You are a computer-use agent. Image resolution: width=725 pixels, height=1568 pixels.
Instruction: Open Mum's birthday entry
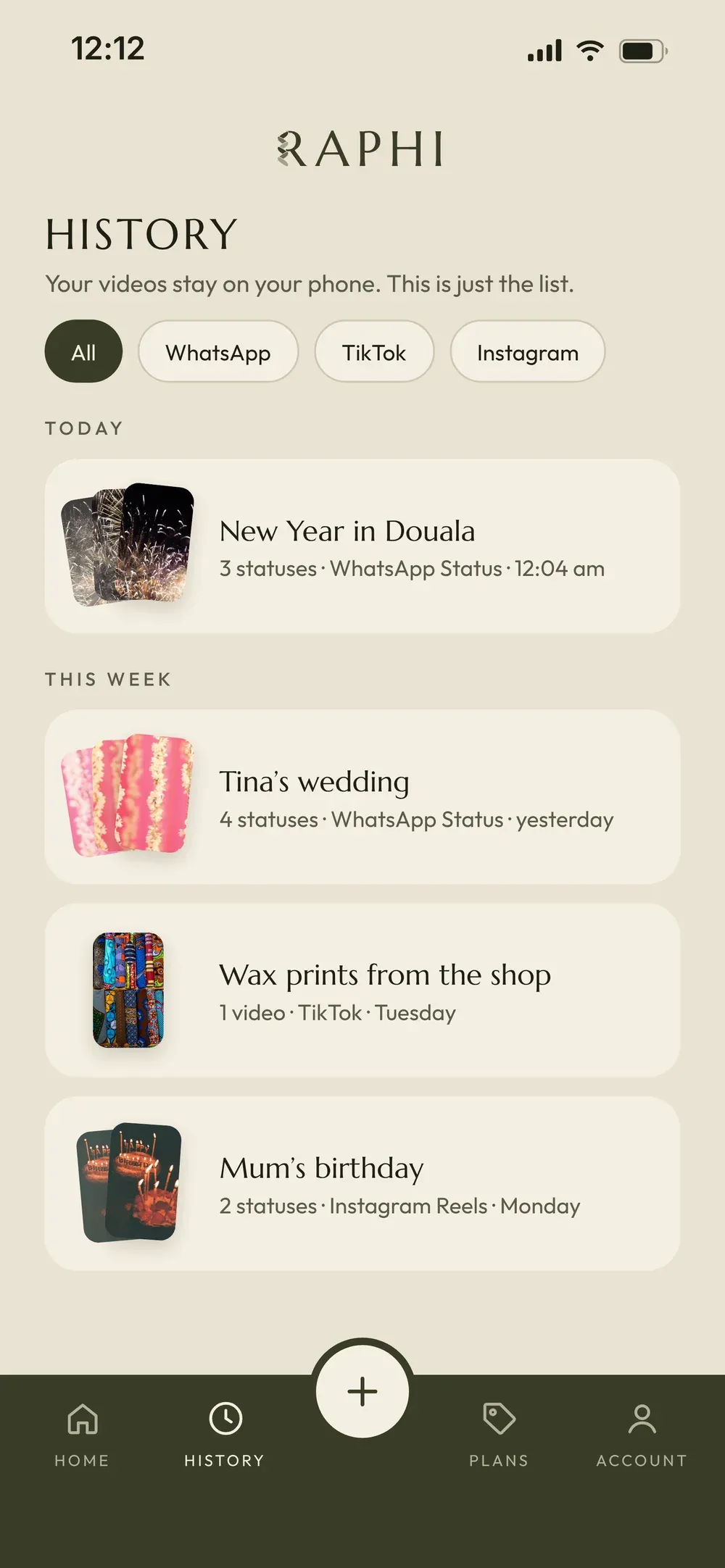362,1184
